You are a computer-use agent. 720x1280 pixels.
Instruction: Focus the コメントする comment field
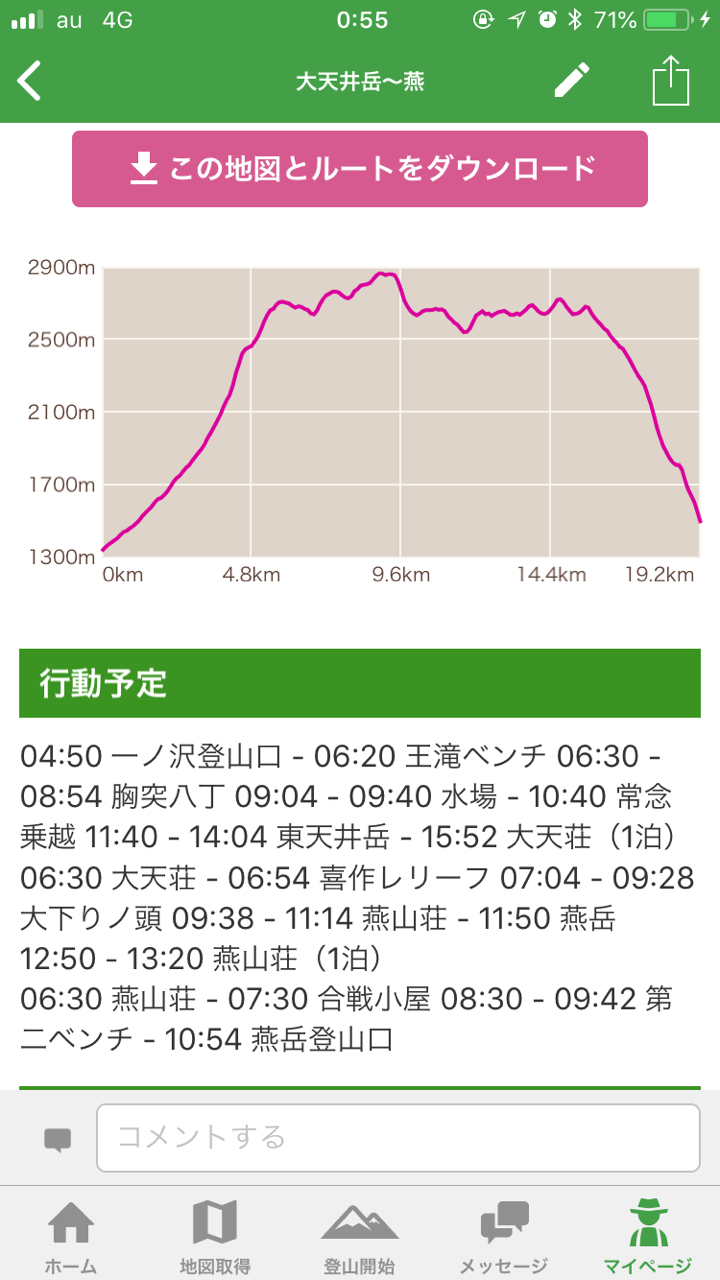point(398,1137)
